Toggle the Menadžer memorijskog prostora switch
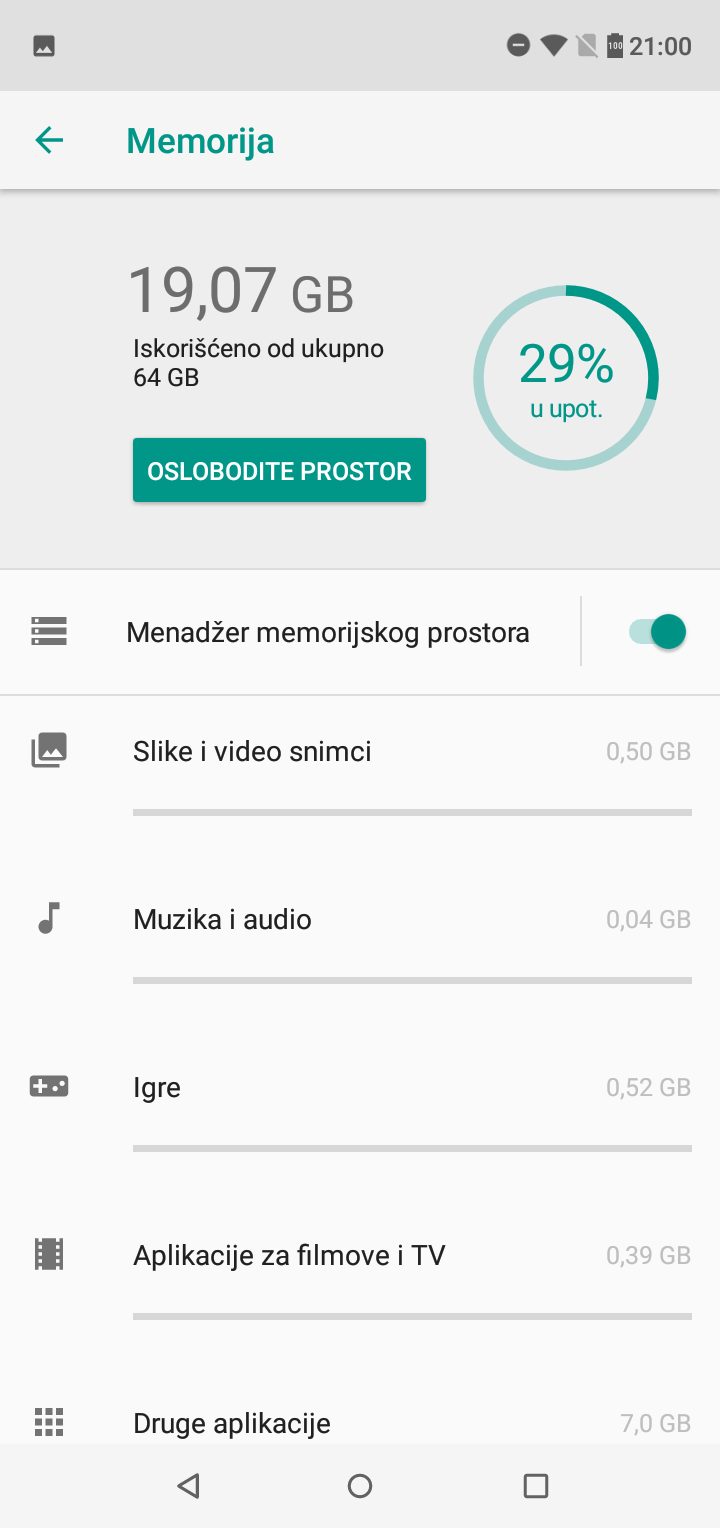Viewport: 720px width, 1528px height. (x=657, y=632)
